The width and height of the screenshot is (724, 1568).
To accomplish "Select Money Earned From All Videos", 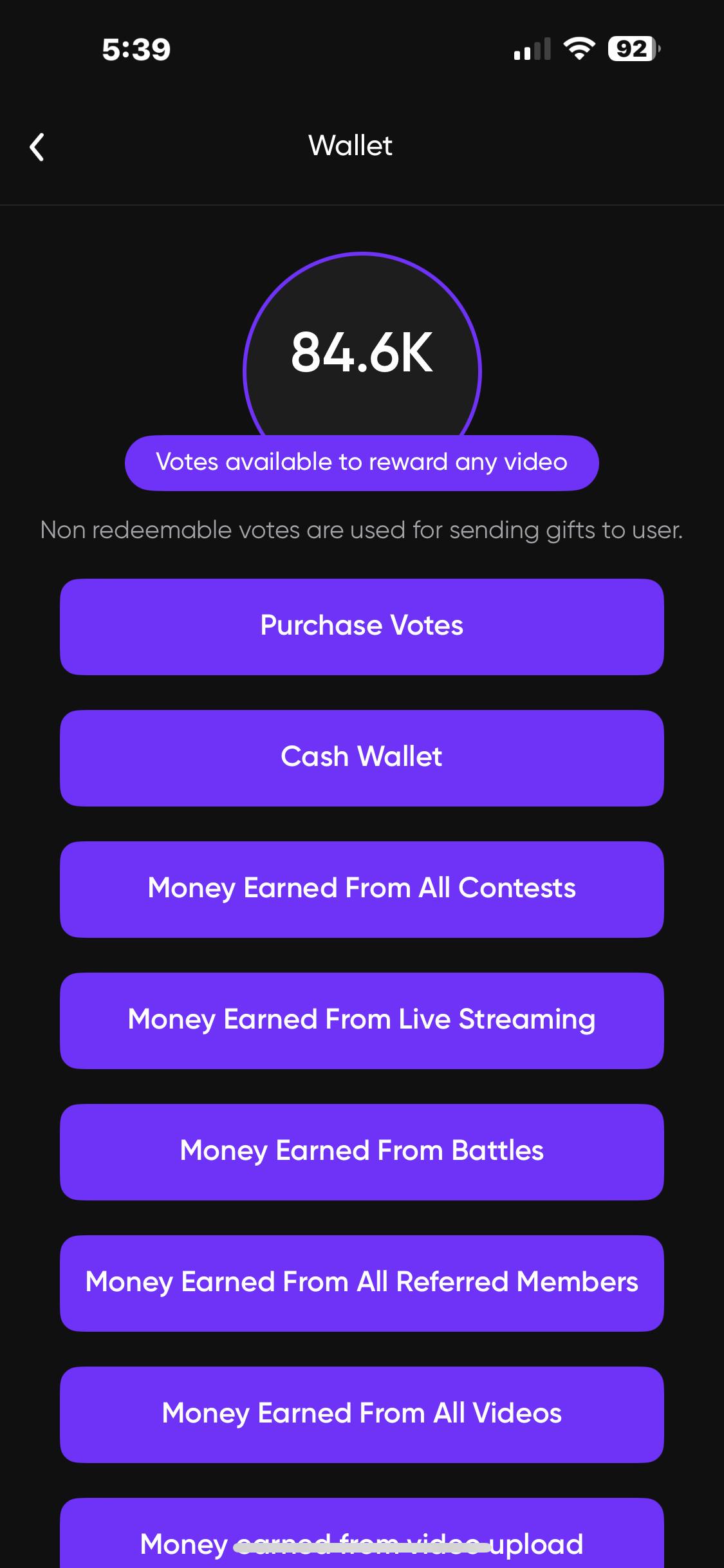I will pos(362,1414).
